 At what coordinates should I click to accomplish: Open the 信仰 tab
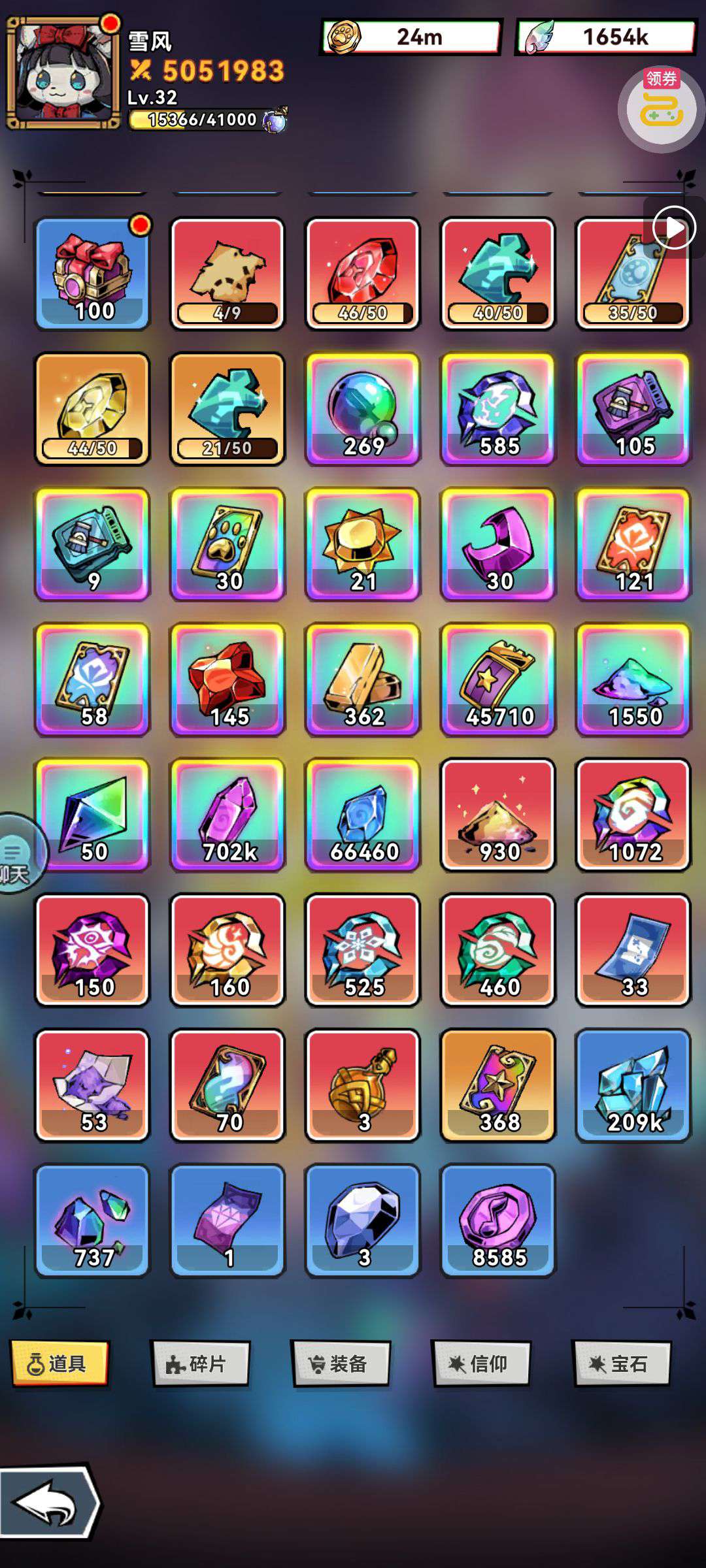(482, 1364)
